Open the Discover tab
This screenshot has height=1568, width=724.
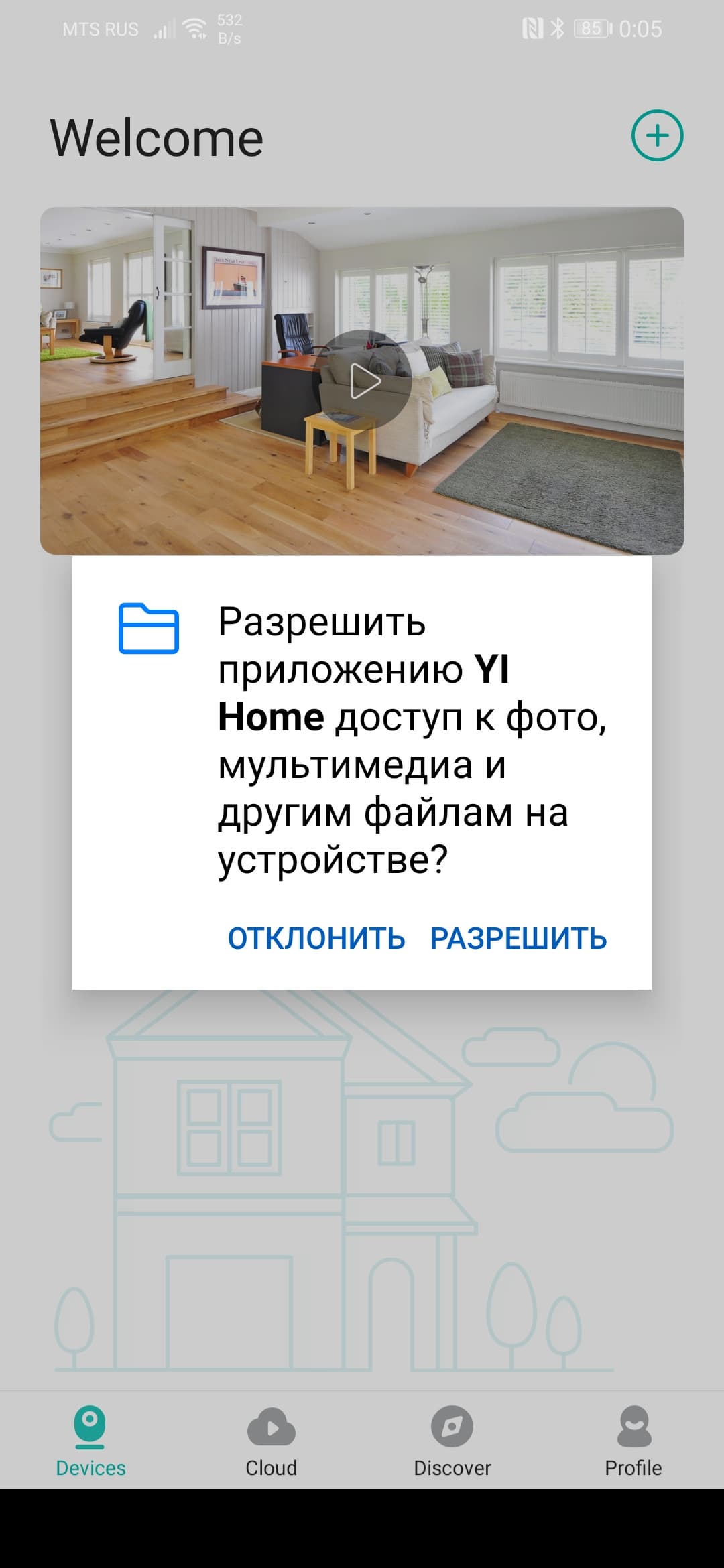452,1439
